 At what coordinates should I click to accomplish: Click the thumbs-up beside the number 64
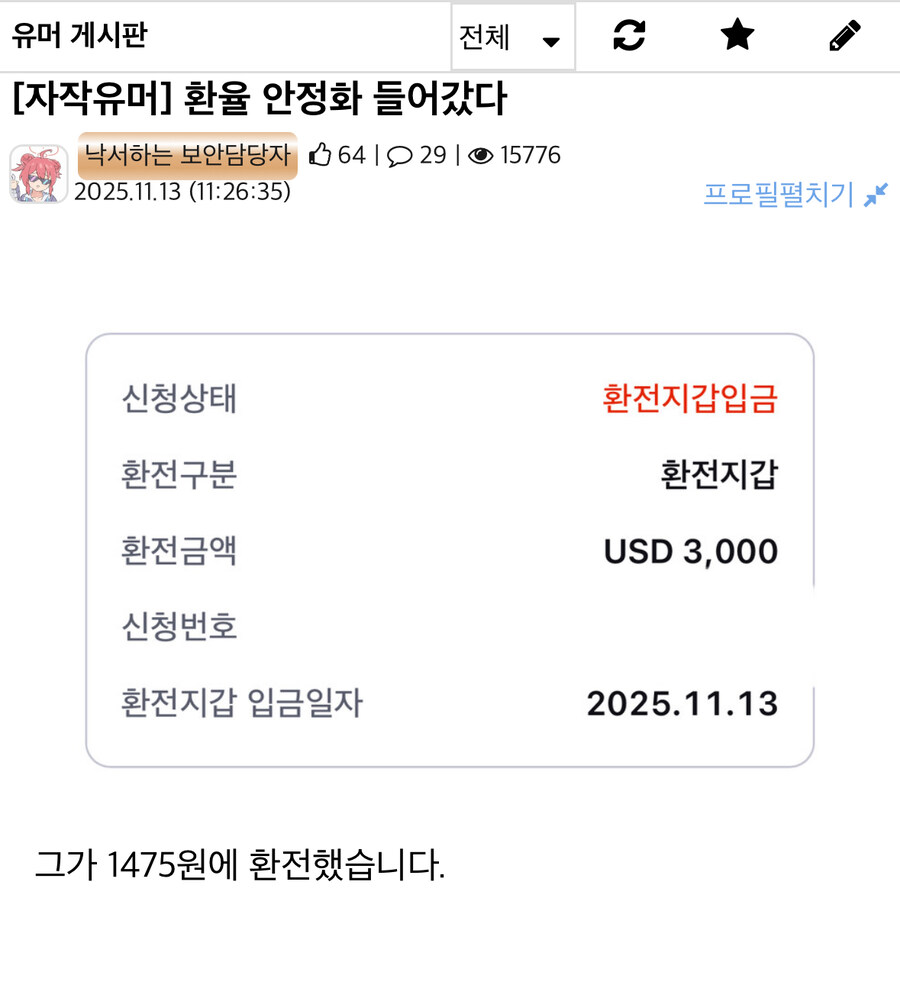pos(320,155)
